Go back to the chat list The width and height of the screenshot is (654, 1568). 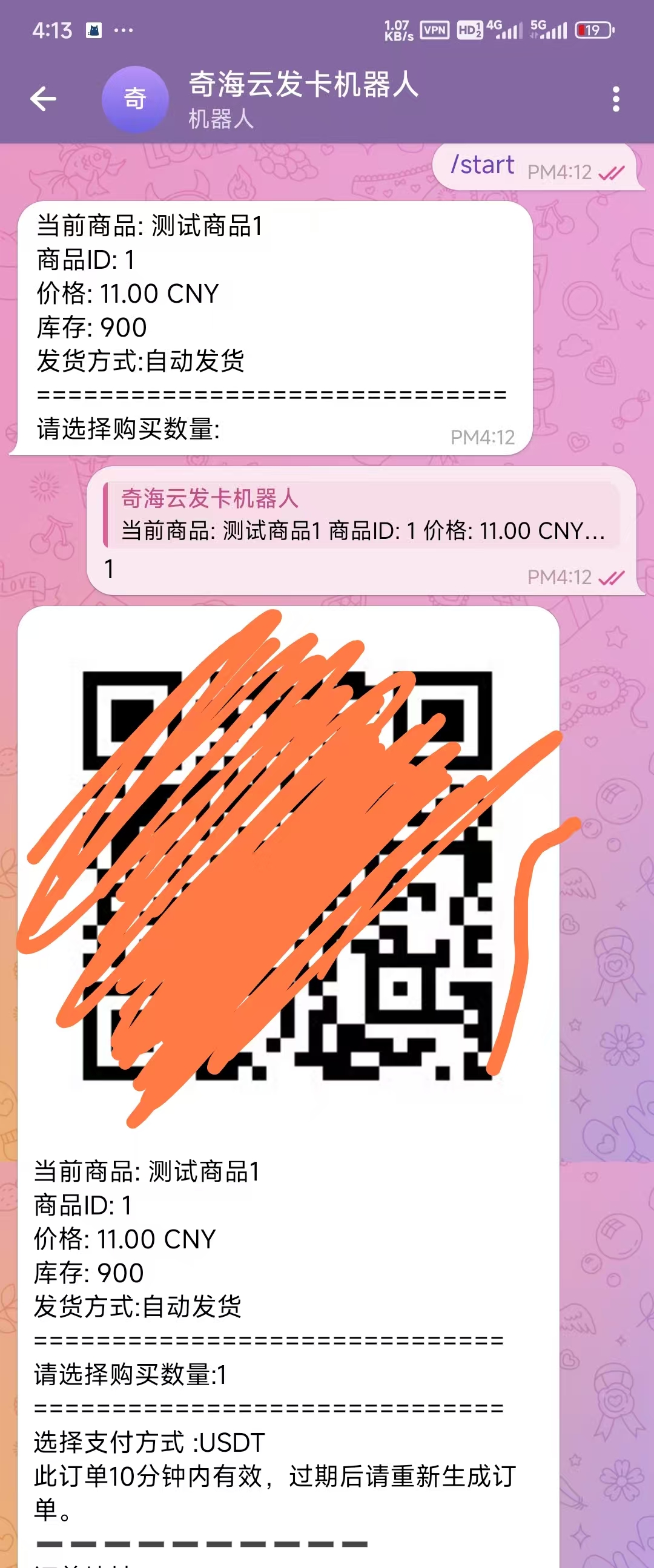(43, 99)
